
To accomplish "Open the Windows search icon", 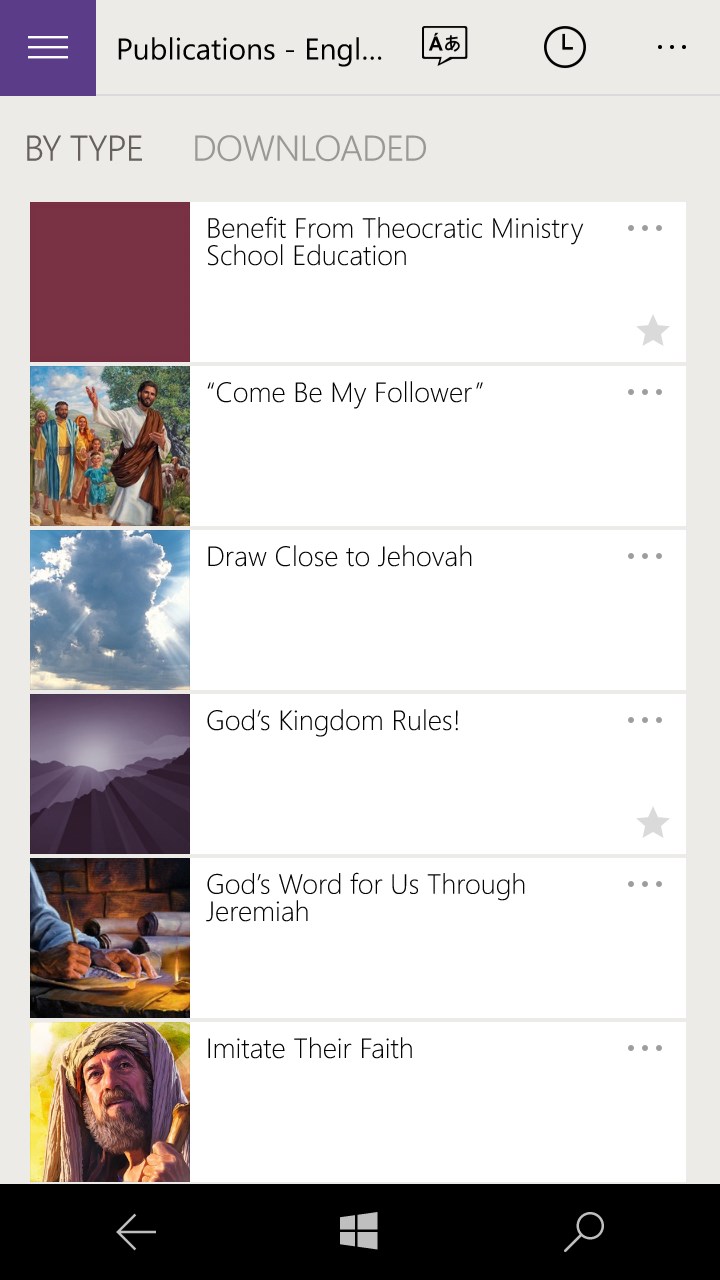I will click(584, 1231).
